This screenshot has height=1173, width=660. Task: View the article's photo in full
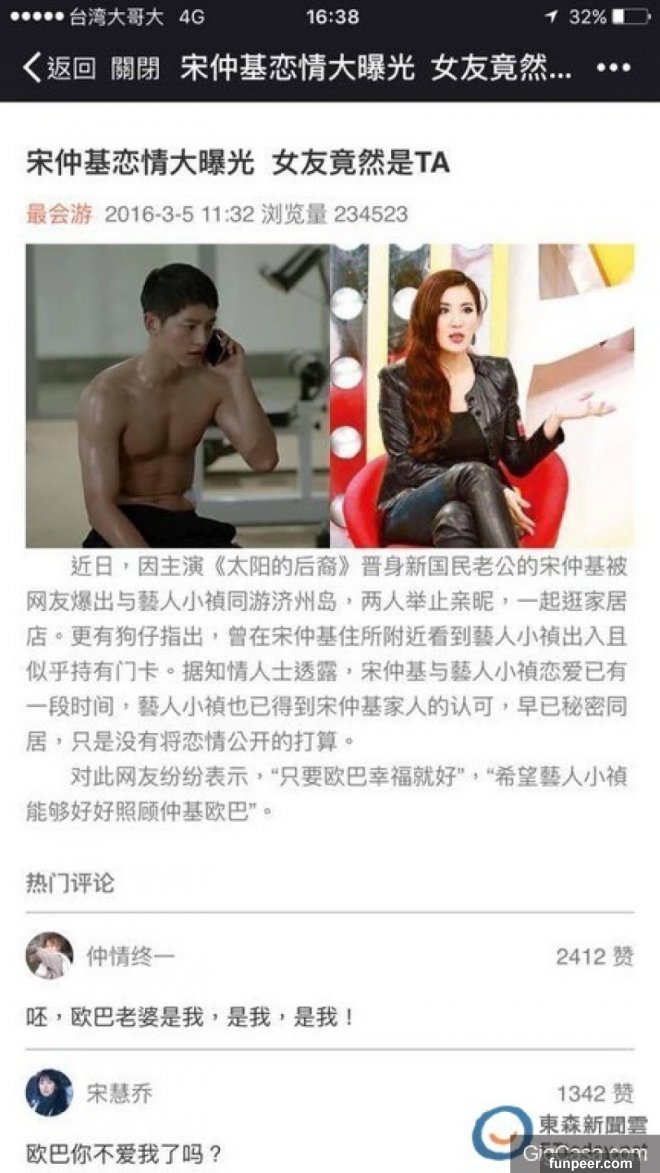(x=329, y=395)
